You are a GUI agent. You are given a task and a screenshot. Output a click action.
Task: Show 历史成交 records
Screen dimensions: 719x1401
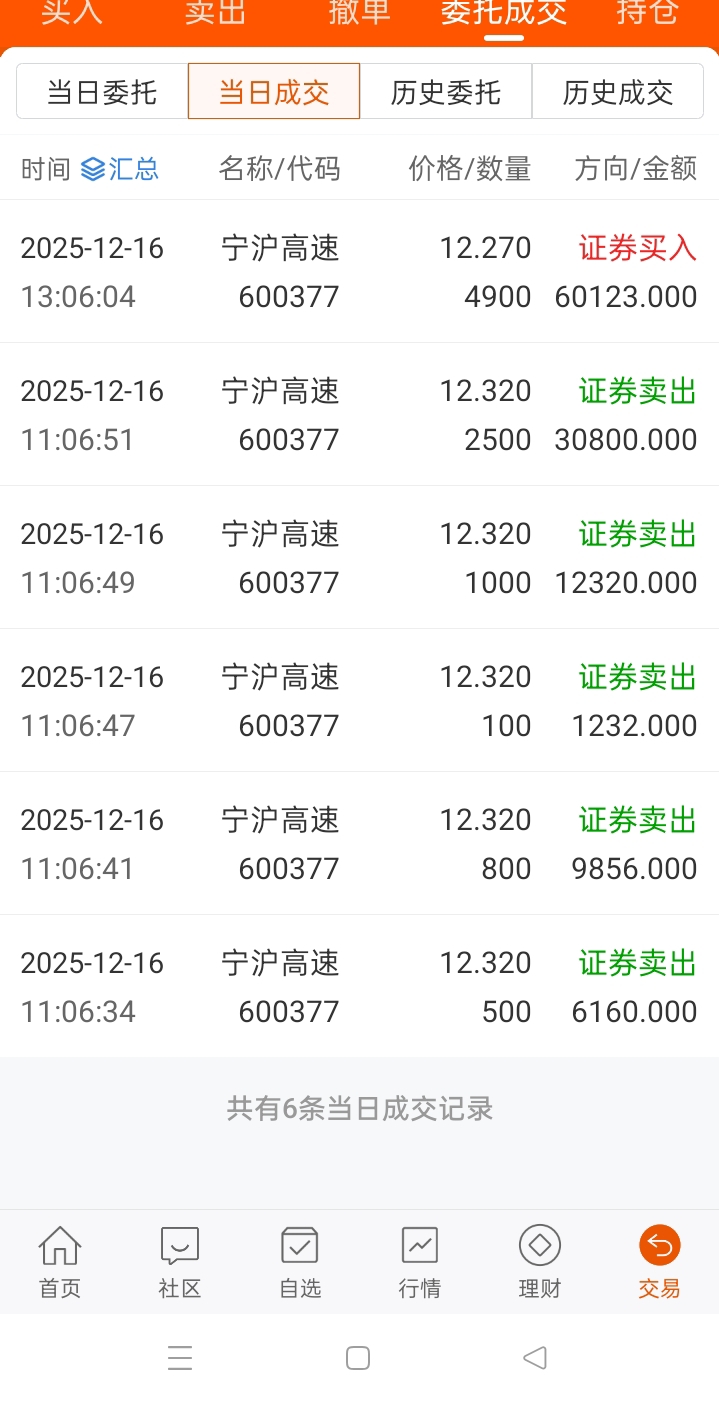coord(618,92)
